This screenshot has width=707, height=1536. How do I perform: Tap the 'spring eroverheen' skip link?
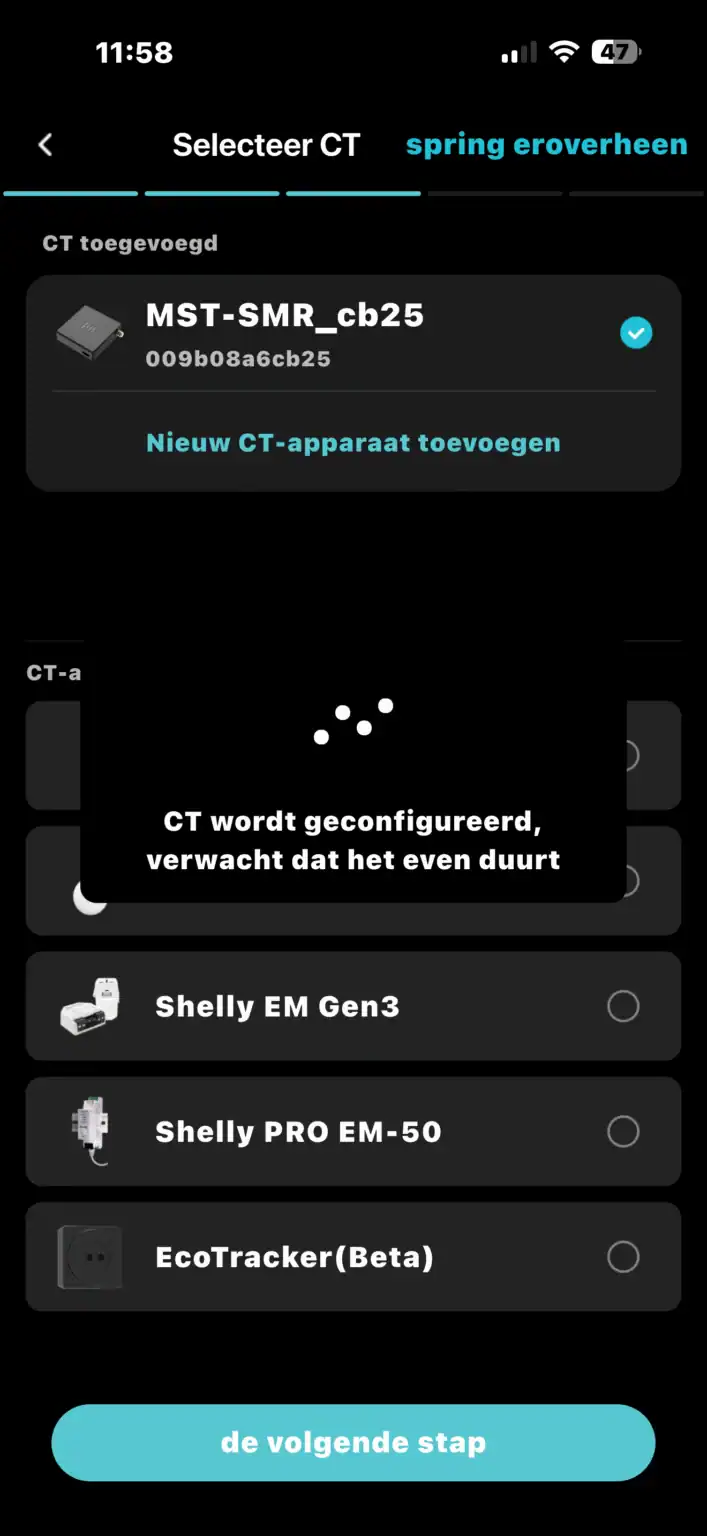546,145
